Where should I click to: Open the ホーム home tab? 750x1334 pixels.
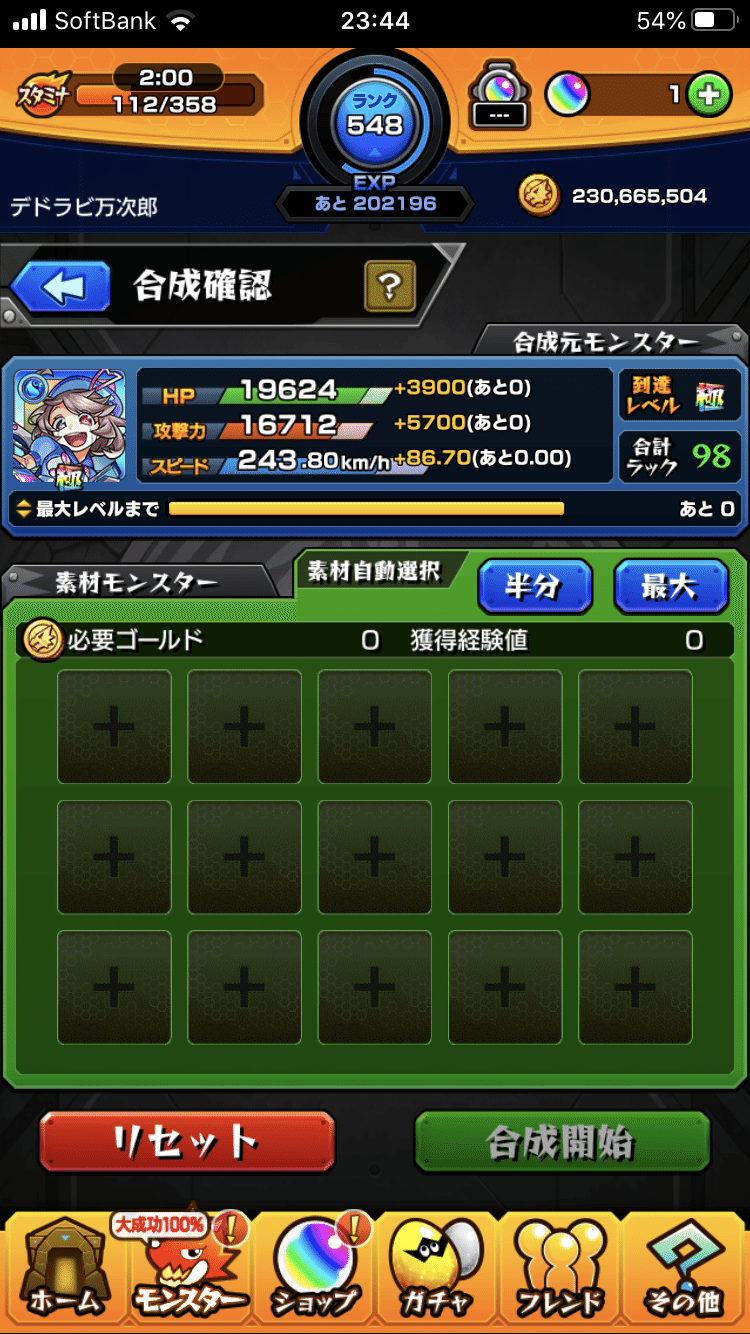(63, 1270)
